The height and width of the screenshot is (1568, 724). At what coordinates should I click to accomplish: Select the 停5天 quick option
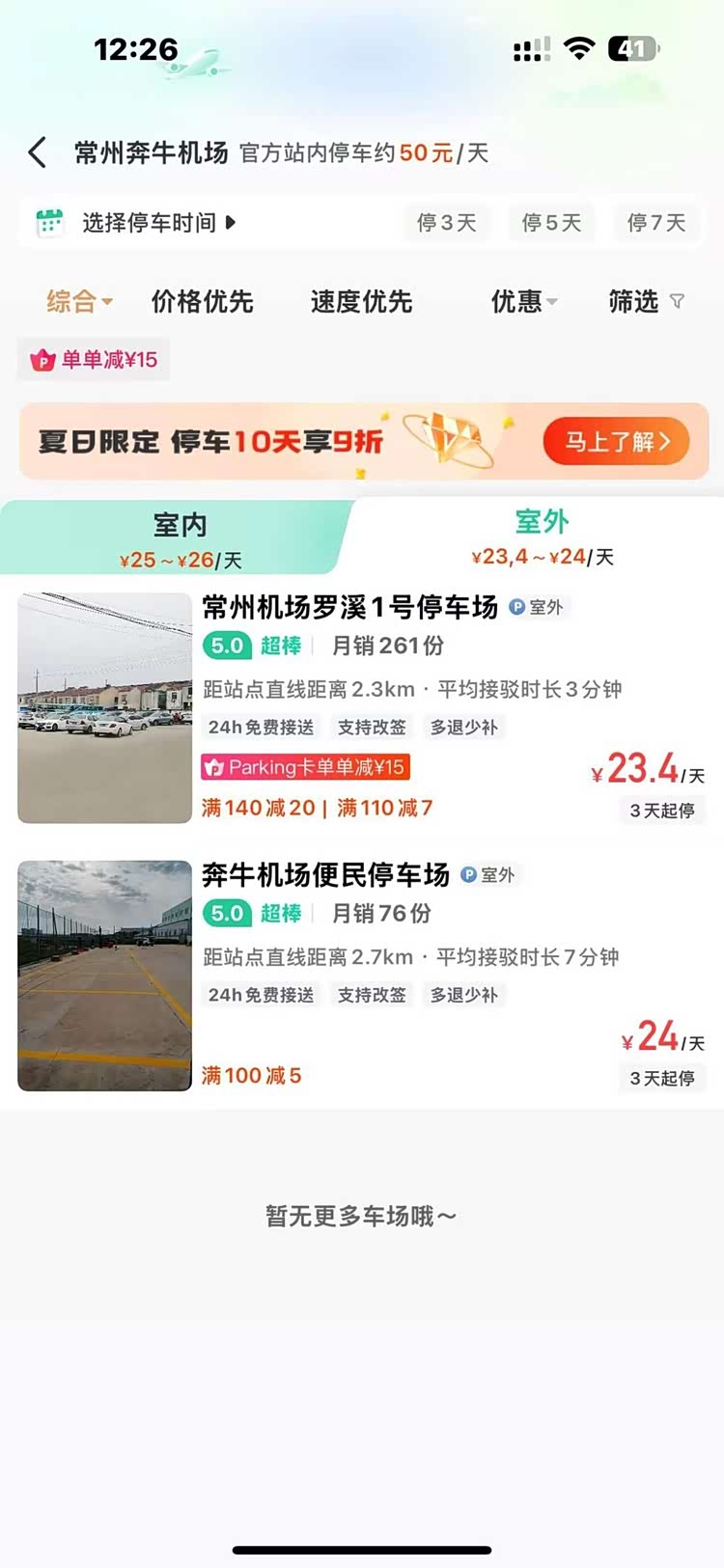[x=552, y=223]
